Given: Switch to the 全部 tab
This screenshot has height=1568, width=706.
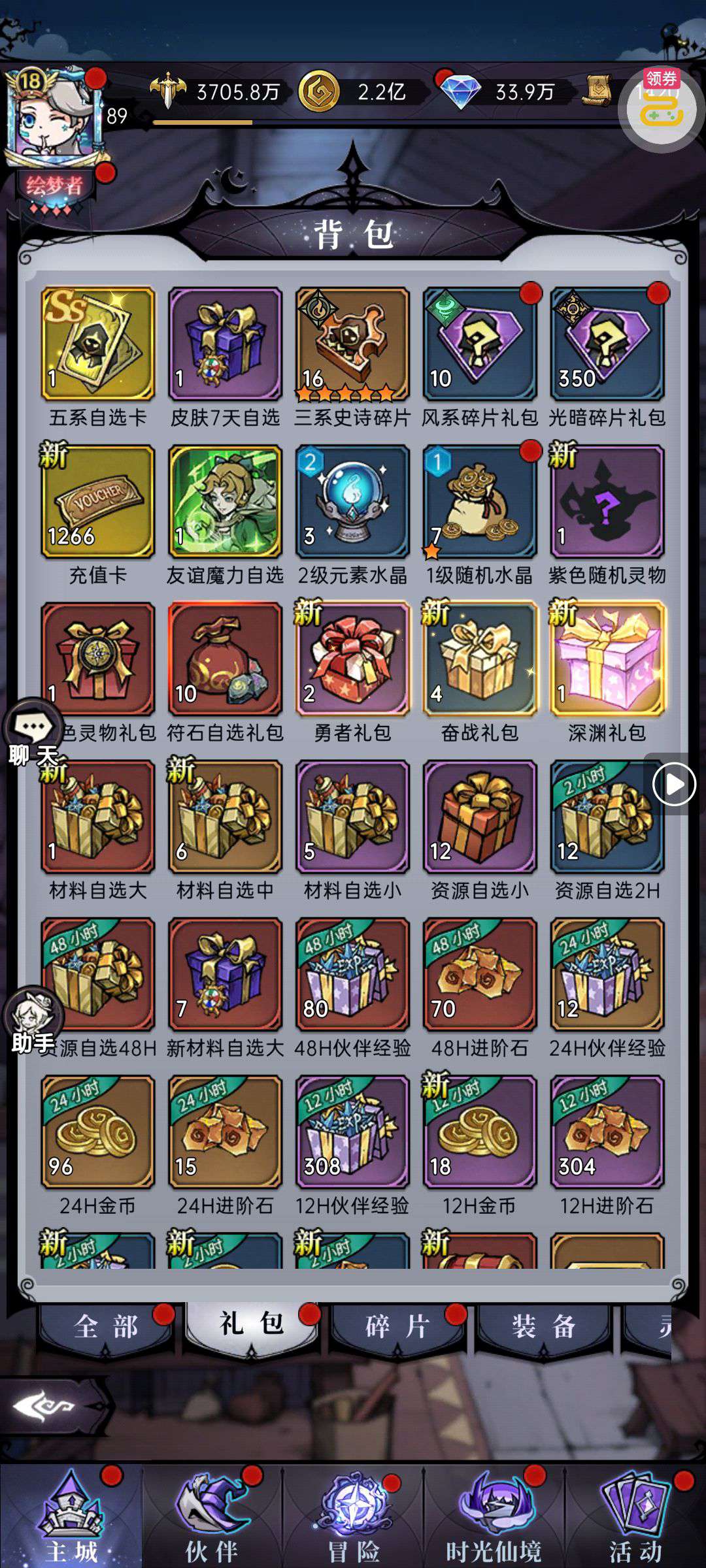Looking at the screenshot, I should pyautogui.click(x=106, y=1328).
